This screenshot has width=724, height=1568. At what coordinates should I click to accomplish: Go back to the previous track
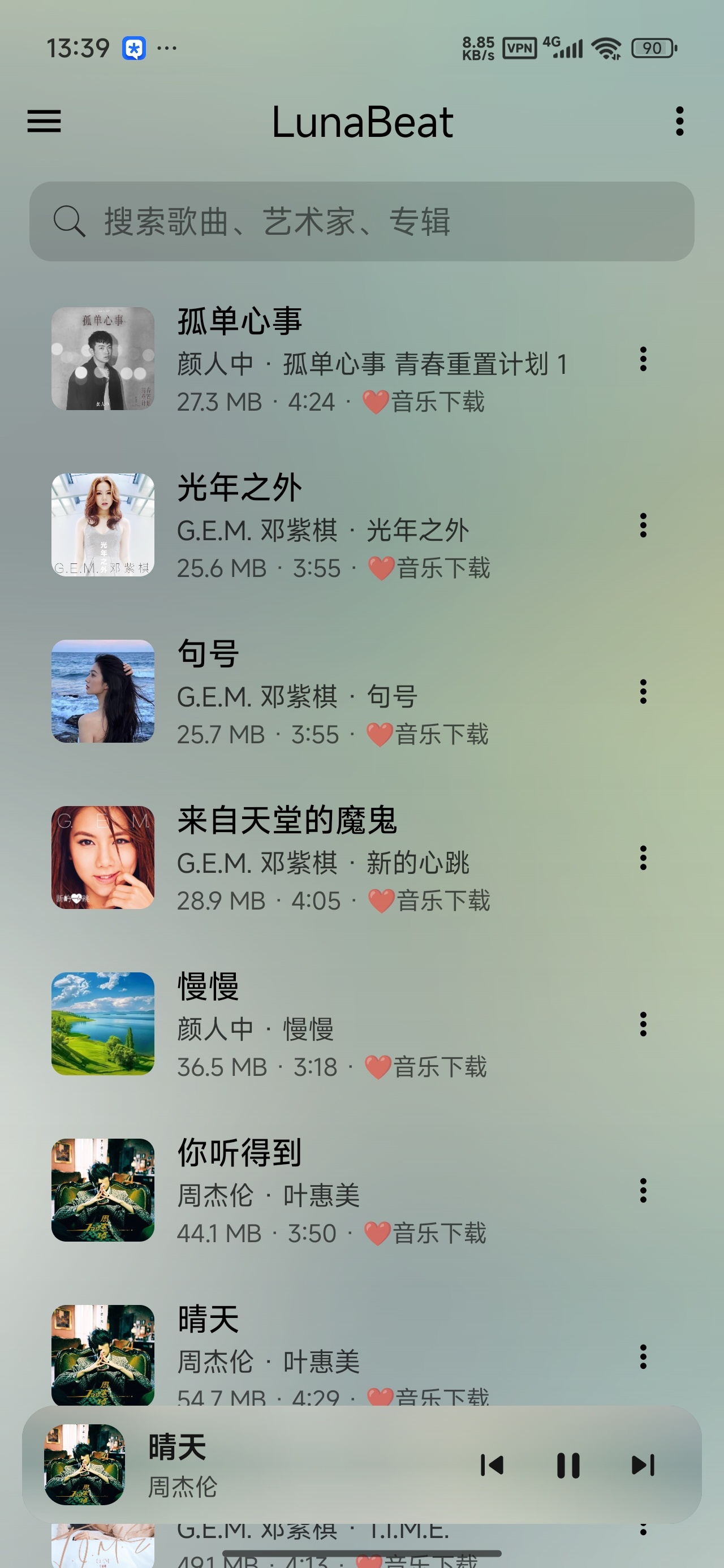point(492,1465)
